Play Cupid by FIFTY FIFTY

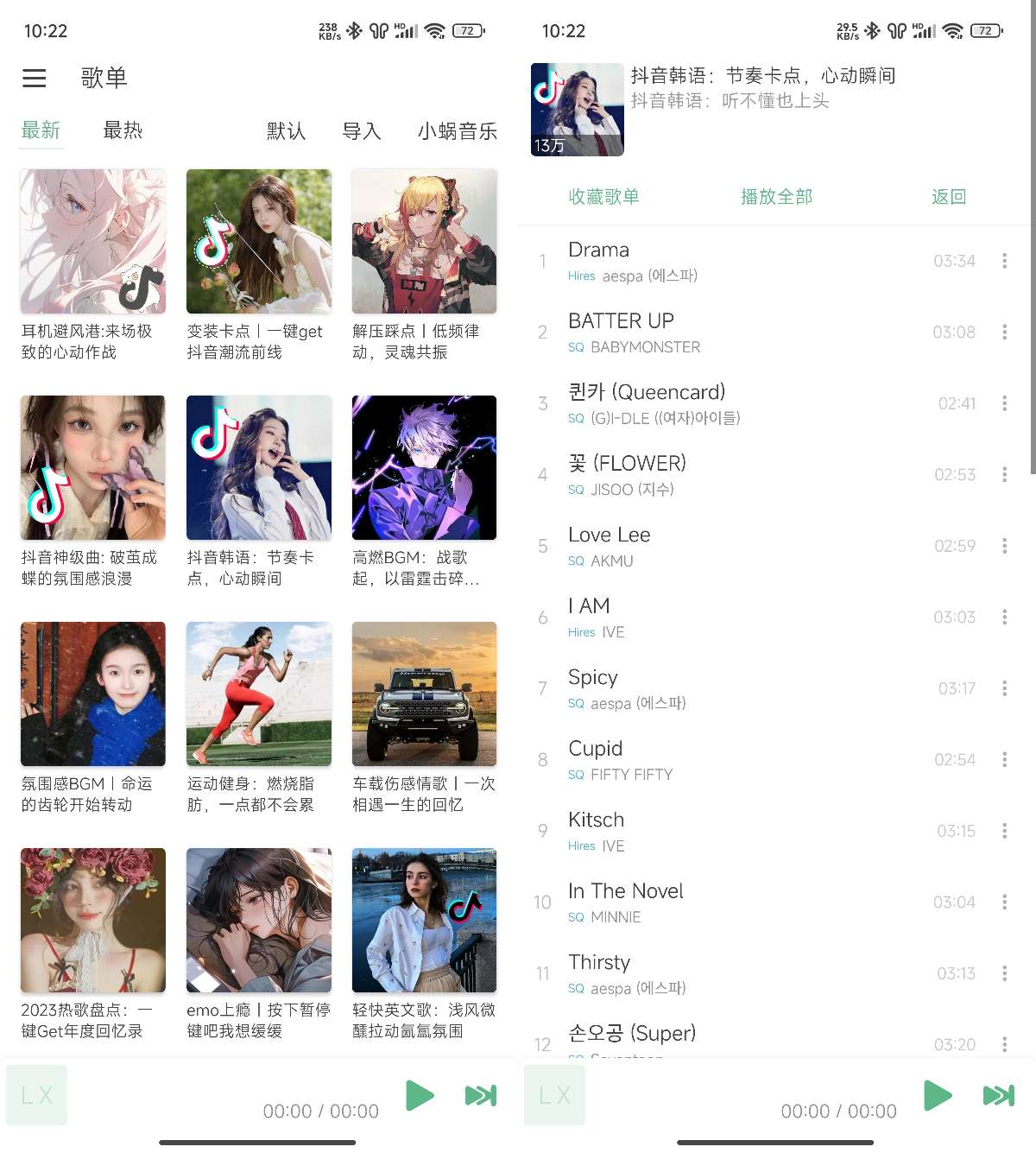click(x=734, y=760)
